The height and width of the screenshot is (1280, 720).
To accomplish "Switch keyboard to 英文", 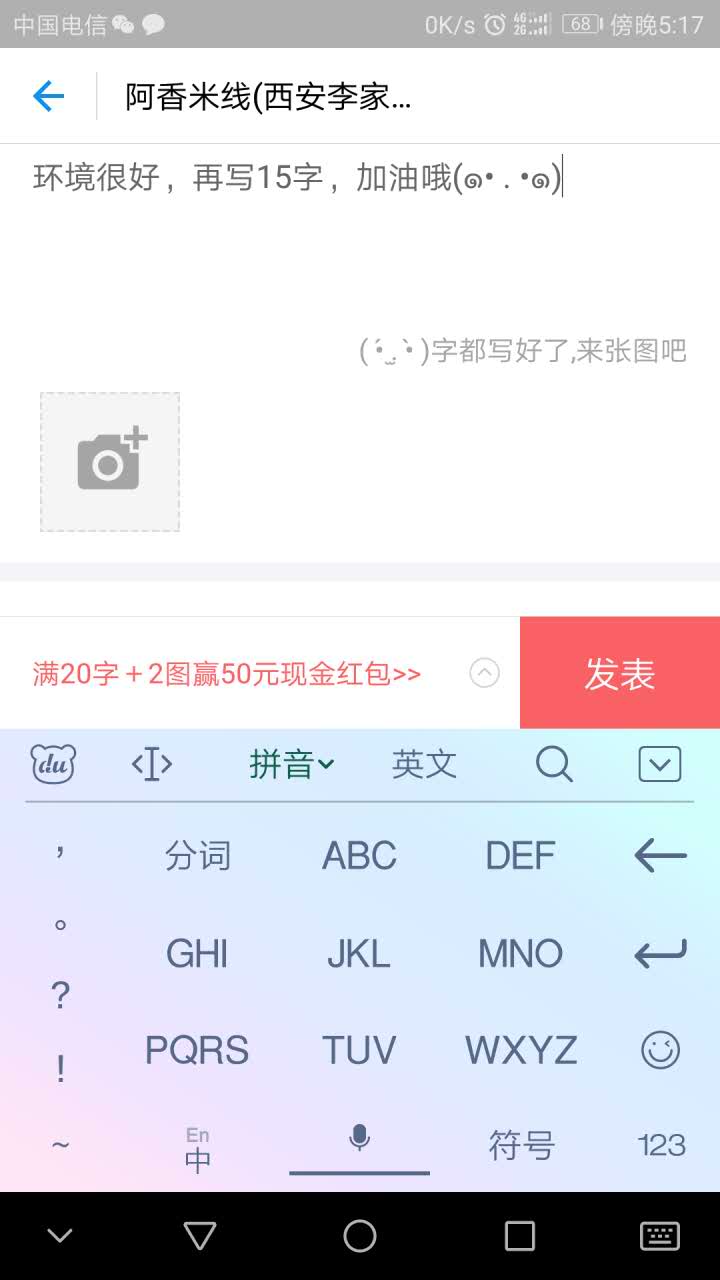I will (x=424, y=765).
